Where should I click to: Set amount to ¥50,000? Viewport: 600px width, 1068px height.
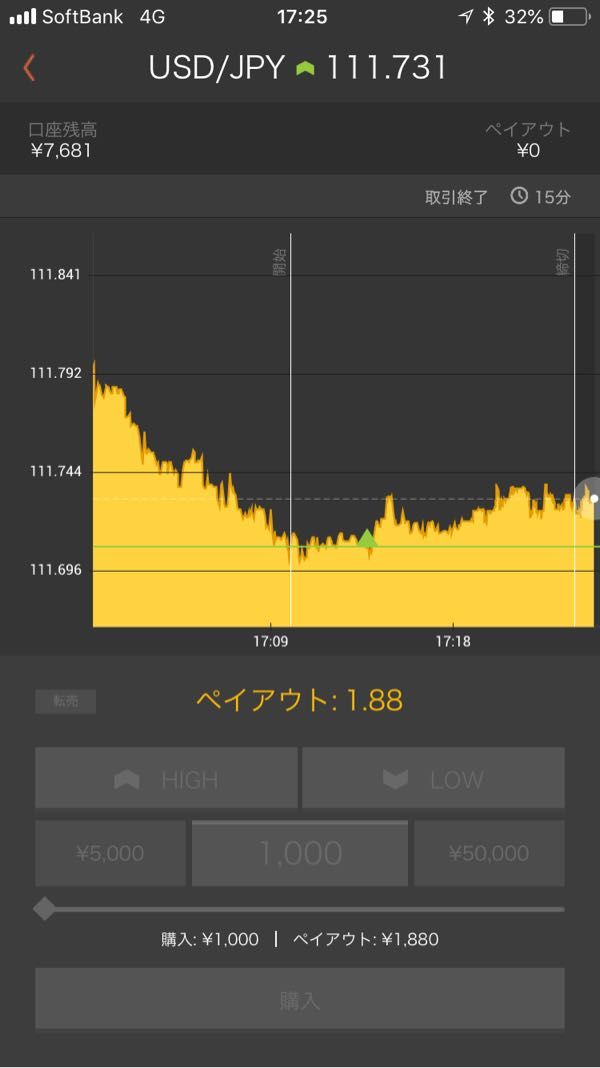[x=489, y=853]
